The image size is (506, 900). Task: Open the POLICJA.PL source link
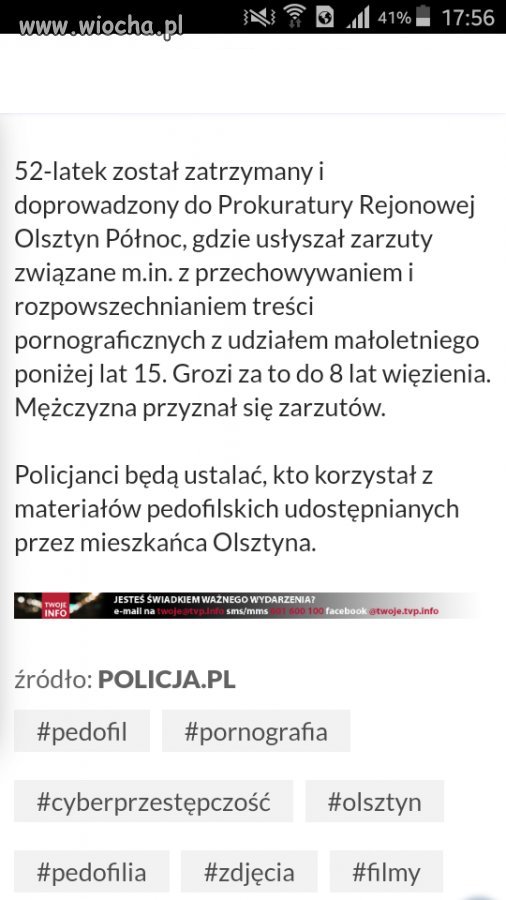click(166, 680)
